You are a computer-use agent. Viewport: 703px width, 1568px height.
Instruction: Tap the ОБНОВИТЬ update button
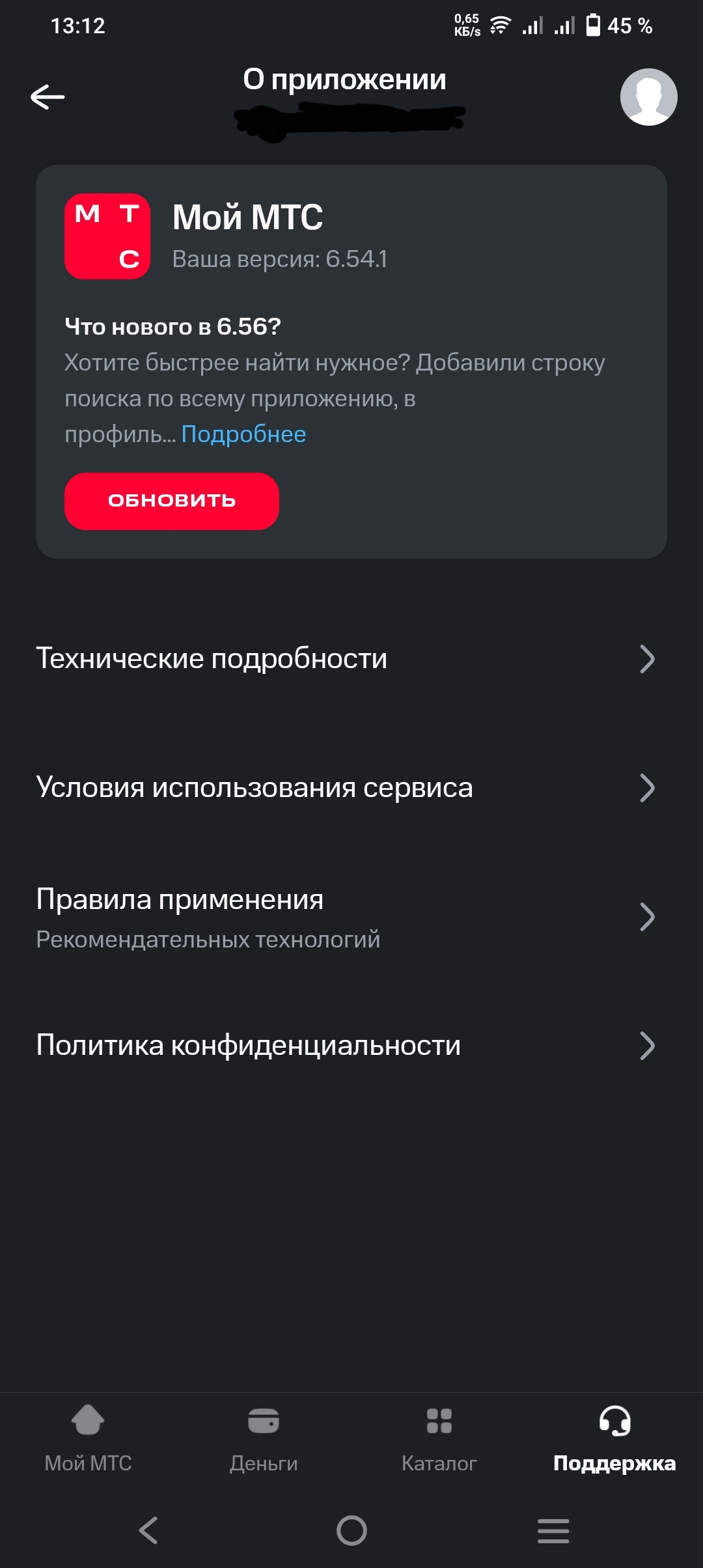pyautogui.click(x=172, y=501)
